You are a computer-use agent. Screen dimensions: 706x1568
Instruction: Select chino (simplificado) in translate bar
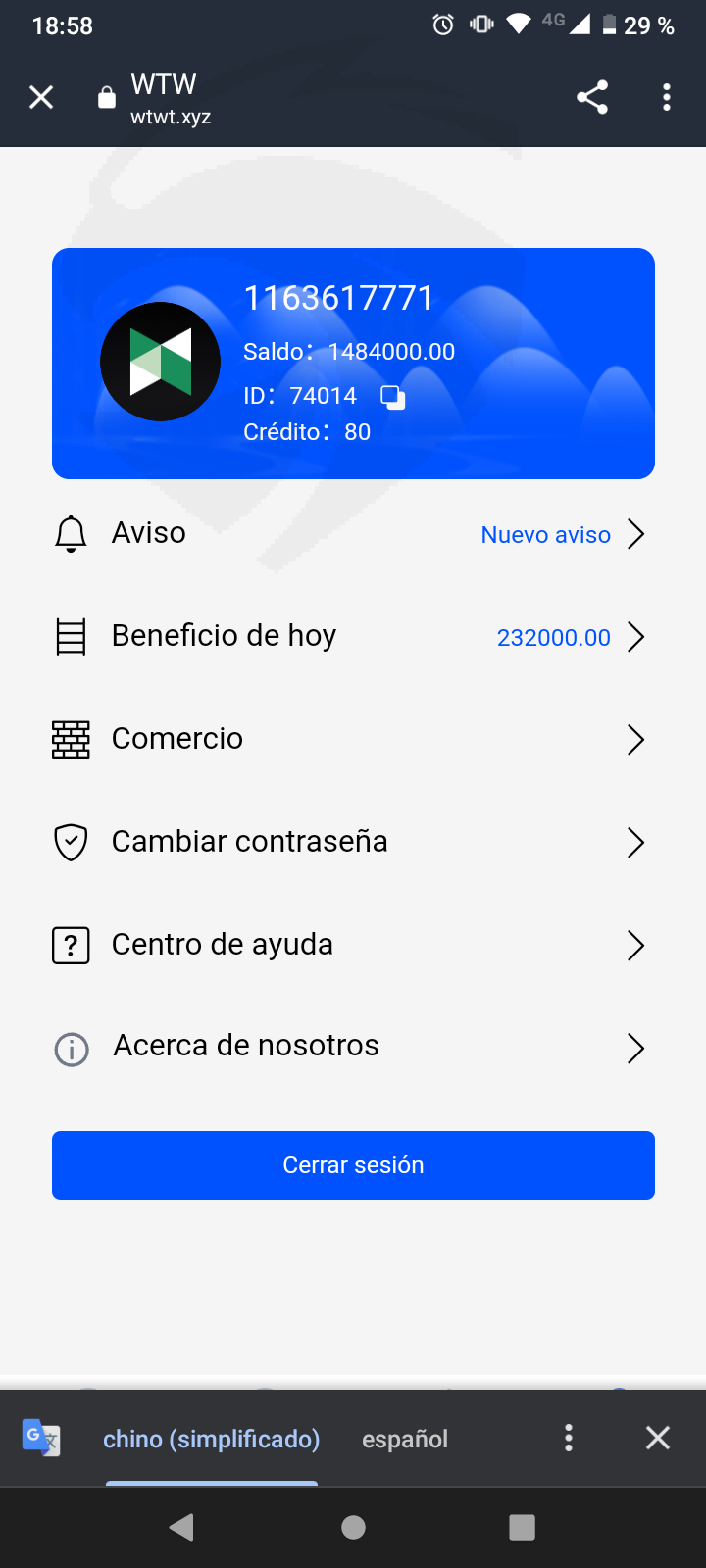212,1439
